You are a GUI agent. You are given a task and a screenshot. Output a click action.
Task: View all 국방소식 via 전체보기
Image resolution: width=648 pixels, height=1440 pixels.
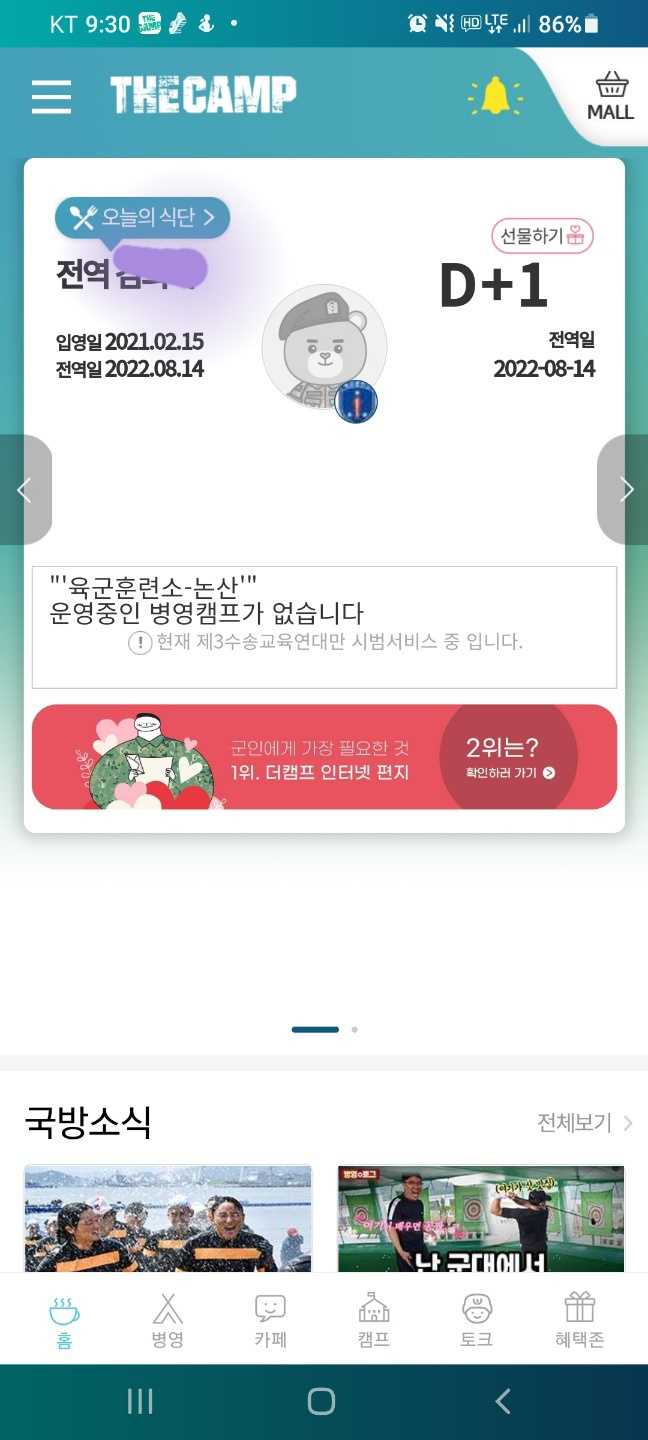pyautogui.click(x=584, y=1123)
